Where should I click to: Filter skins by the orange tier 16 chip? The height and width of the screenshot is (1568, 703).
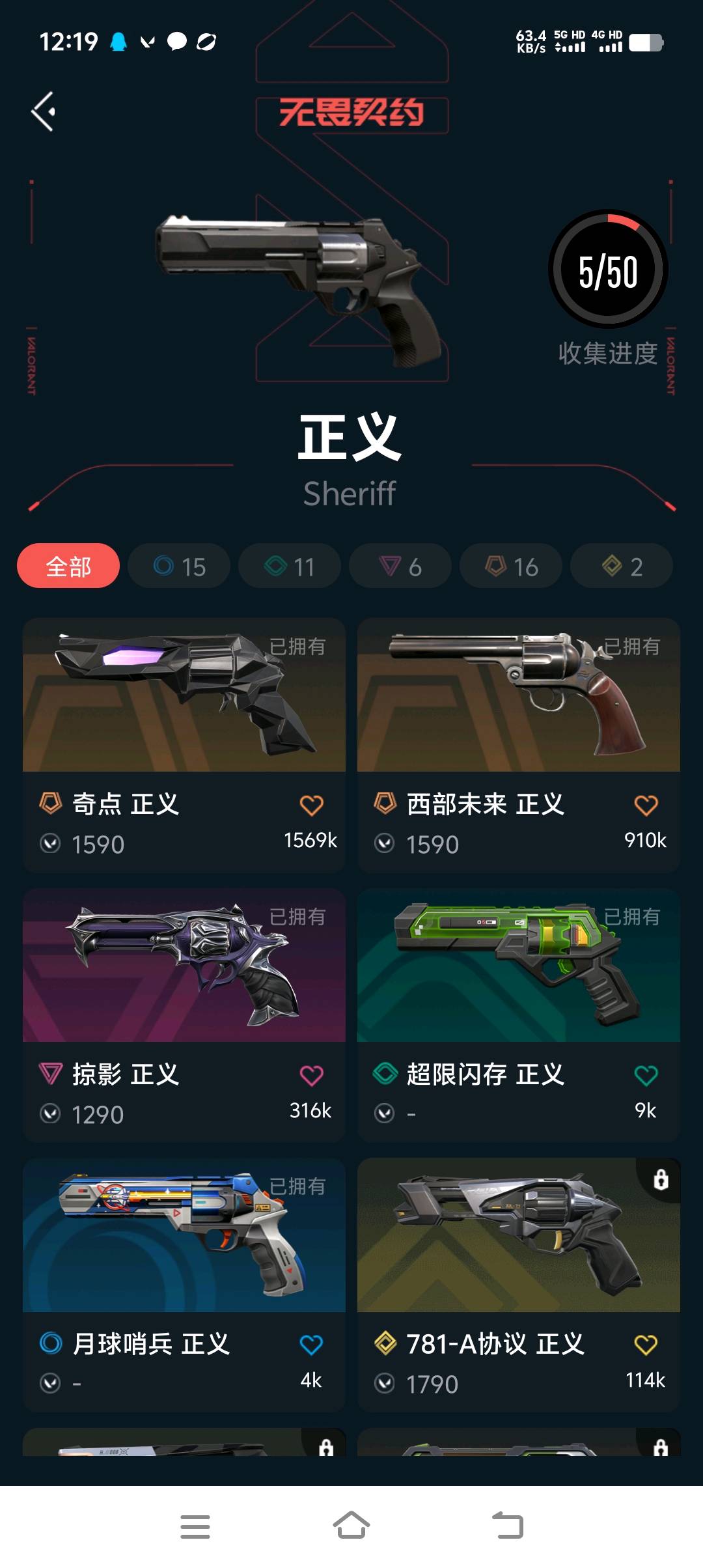[x=511, y=566]
